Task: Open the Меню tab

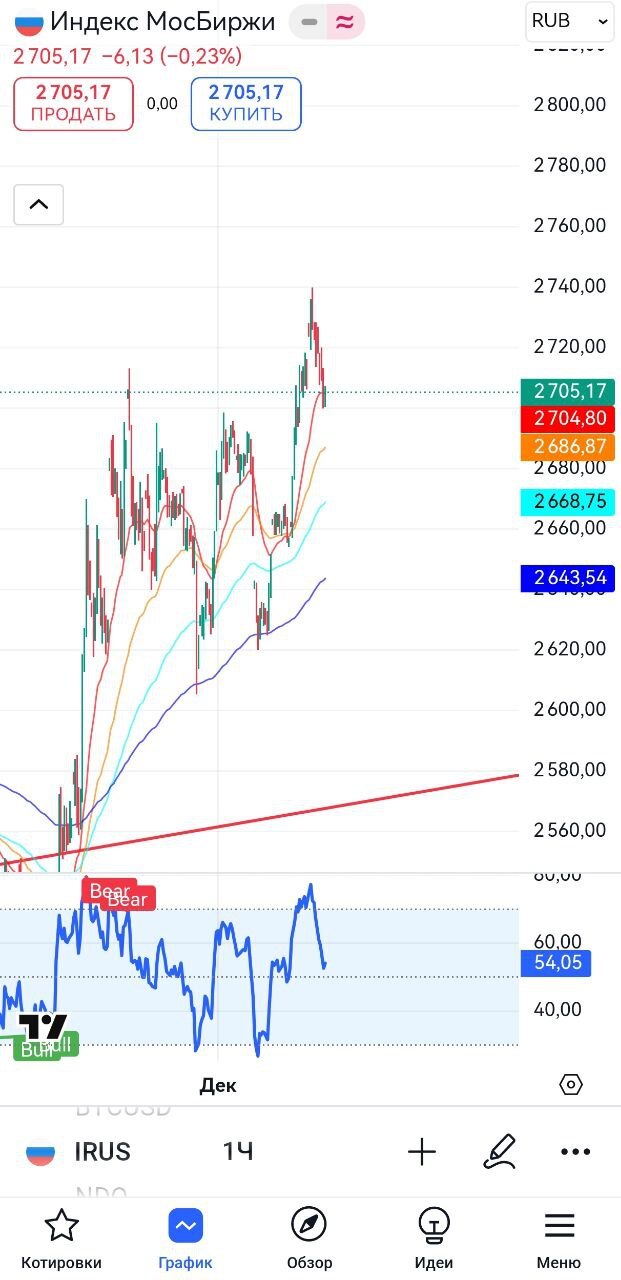Action: [558, 1240]
